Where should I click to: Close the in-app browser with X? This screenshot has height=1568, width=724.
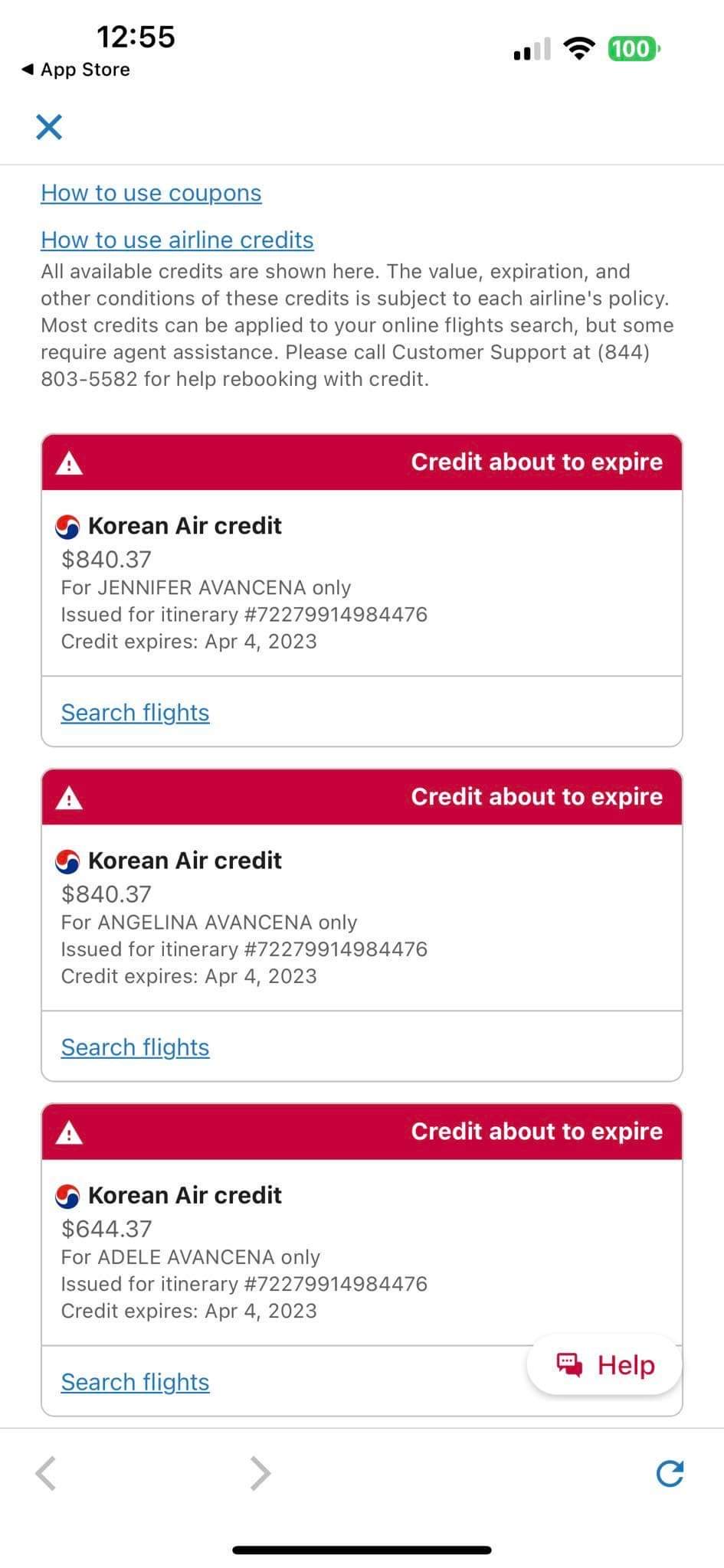click(x=49, y=127)
